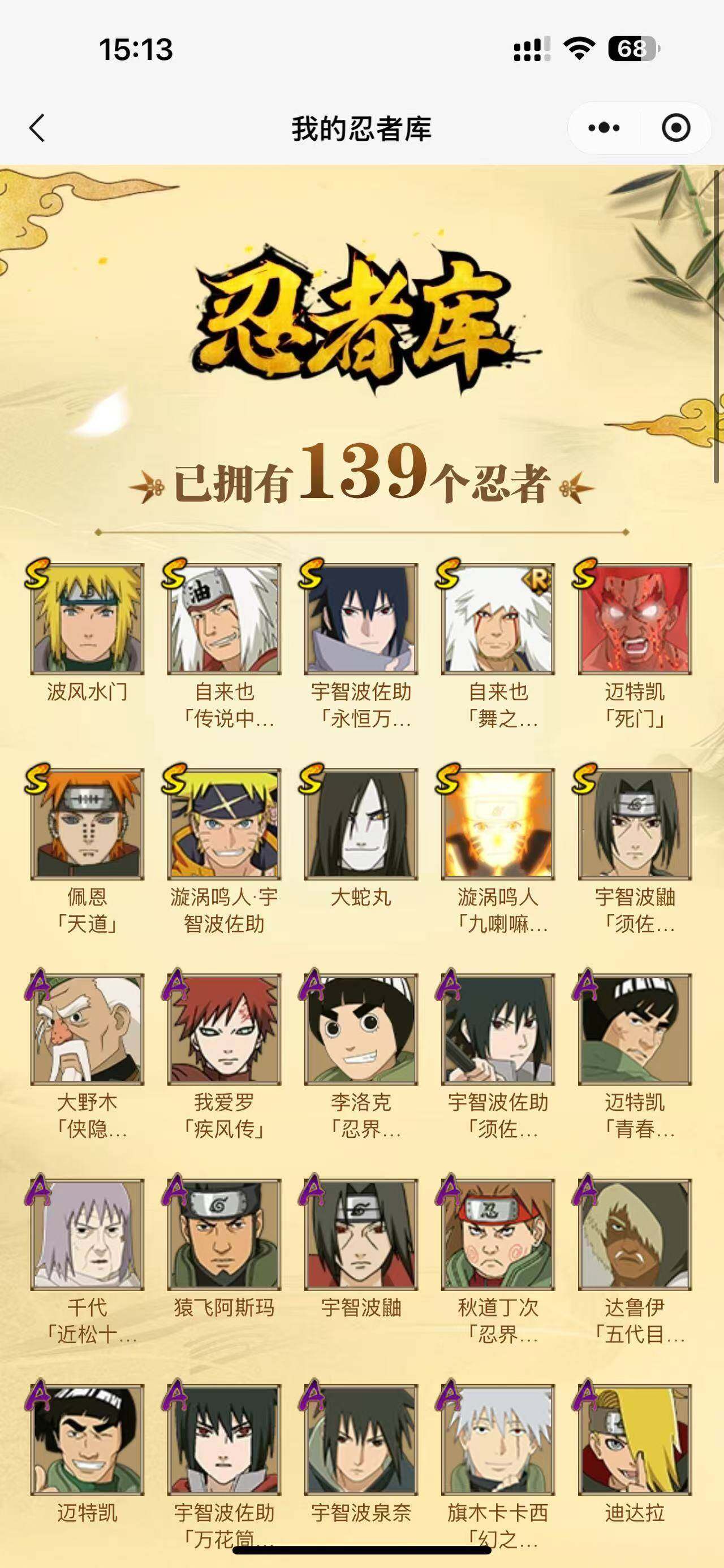This screenshot has width=724, height=1568.
Task: View 秋道丁次 ninja card
Action: 498,1235
